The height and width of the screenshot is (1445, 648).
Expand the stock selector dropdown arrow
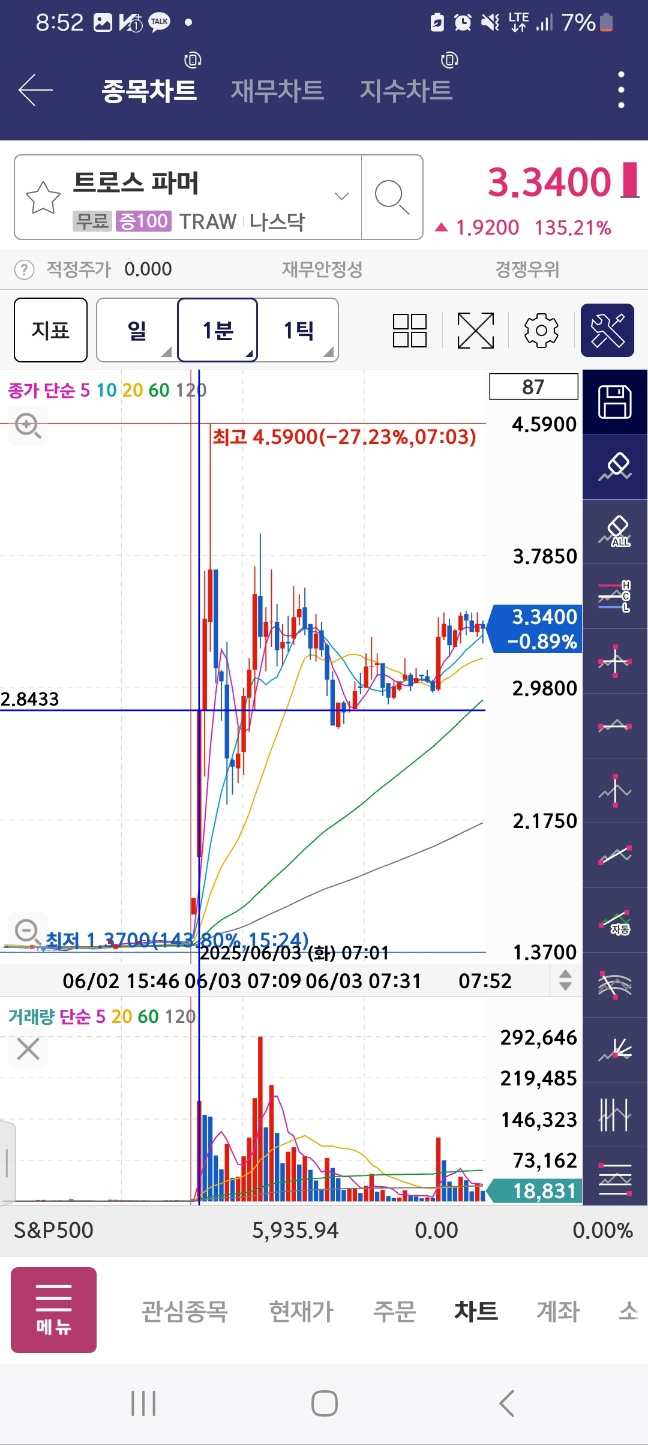click(342, 196)
